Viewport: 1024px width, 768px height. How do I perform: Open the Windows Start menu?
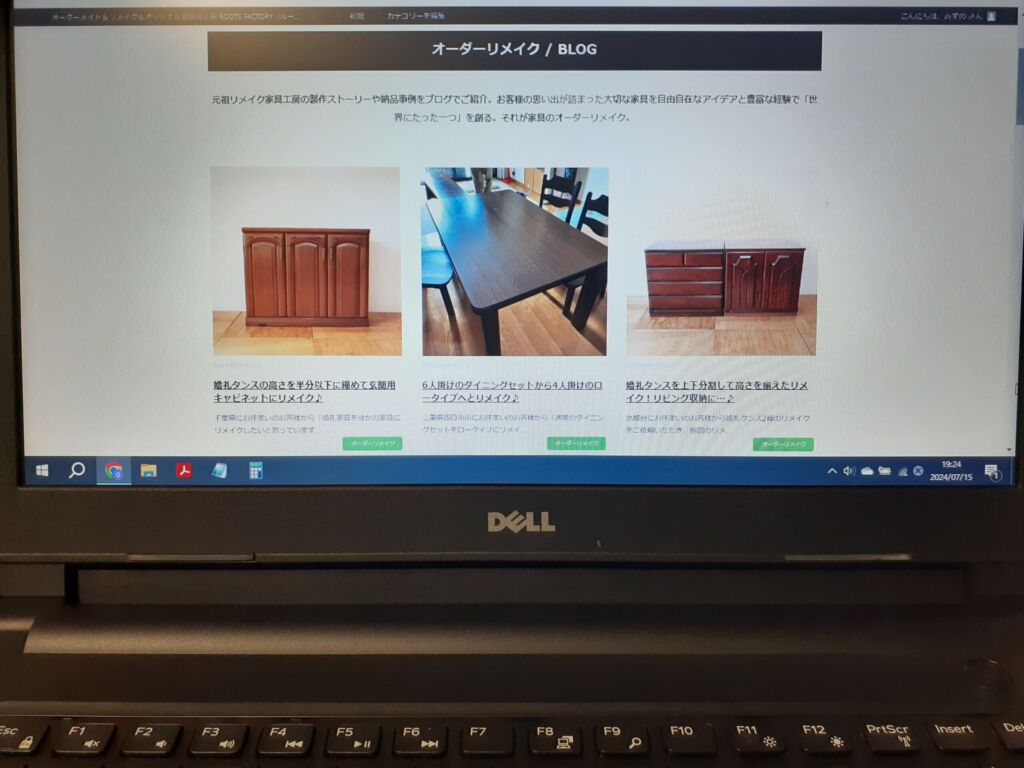[42, 470]
